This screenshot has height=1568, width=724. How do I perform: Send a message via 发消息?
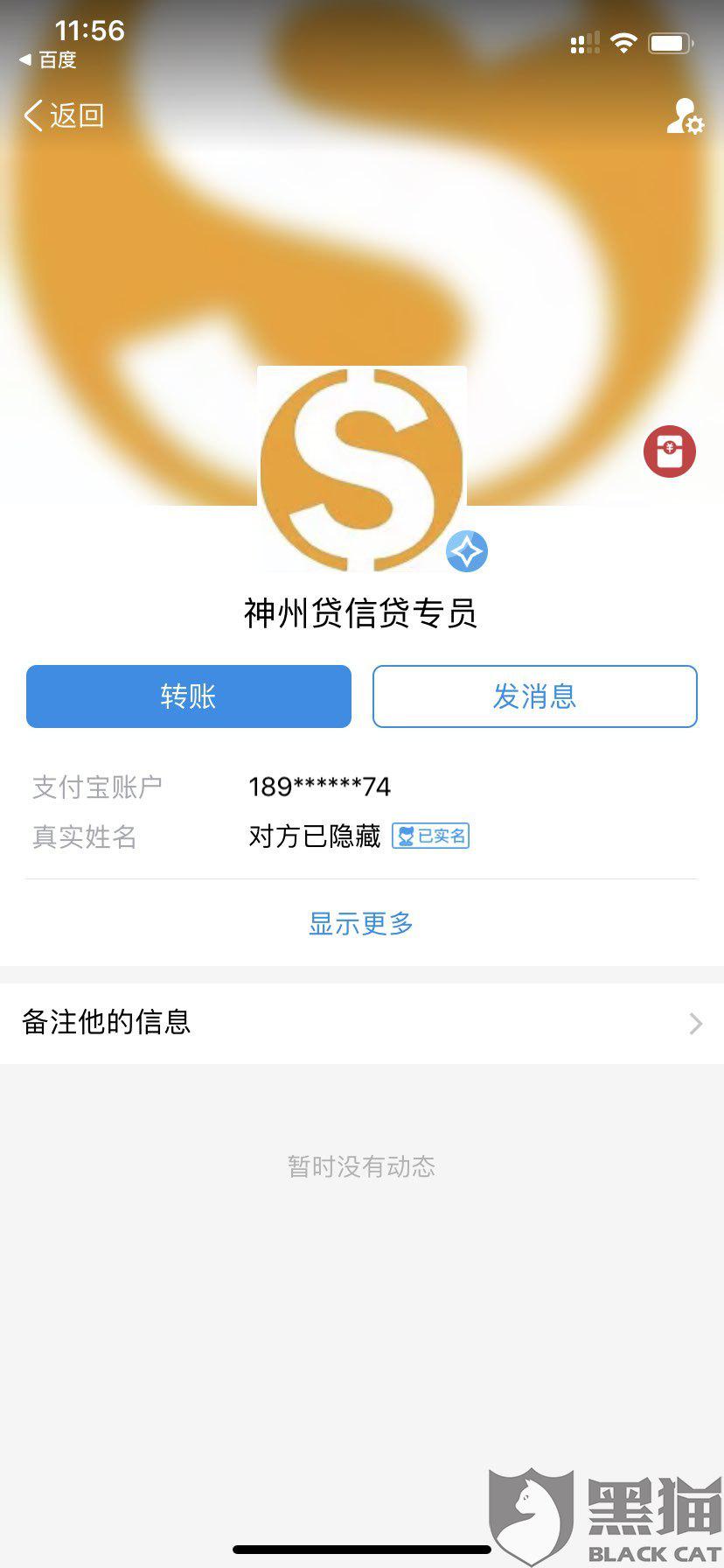coord(535,696)
